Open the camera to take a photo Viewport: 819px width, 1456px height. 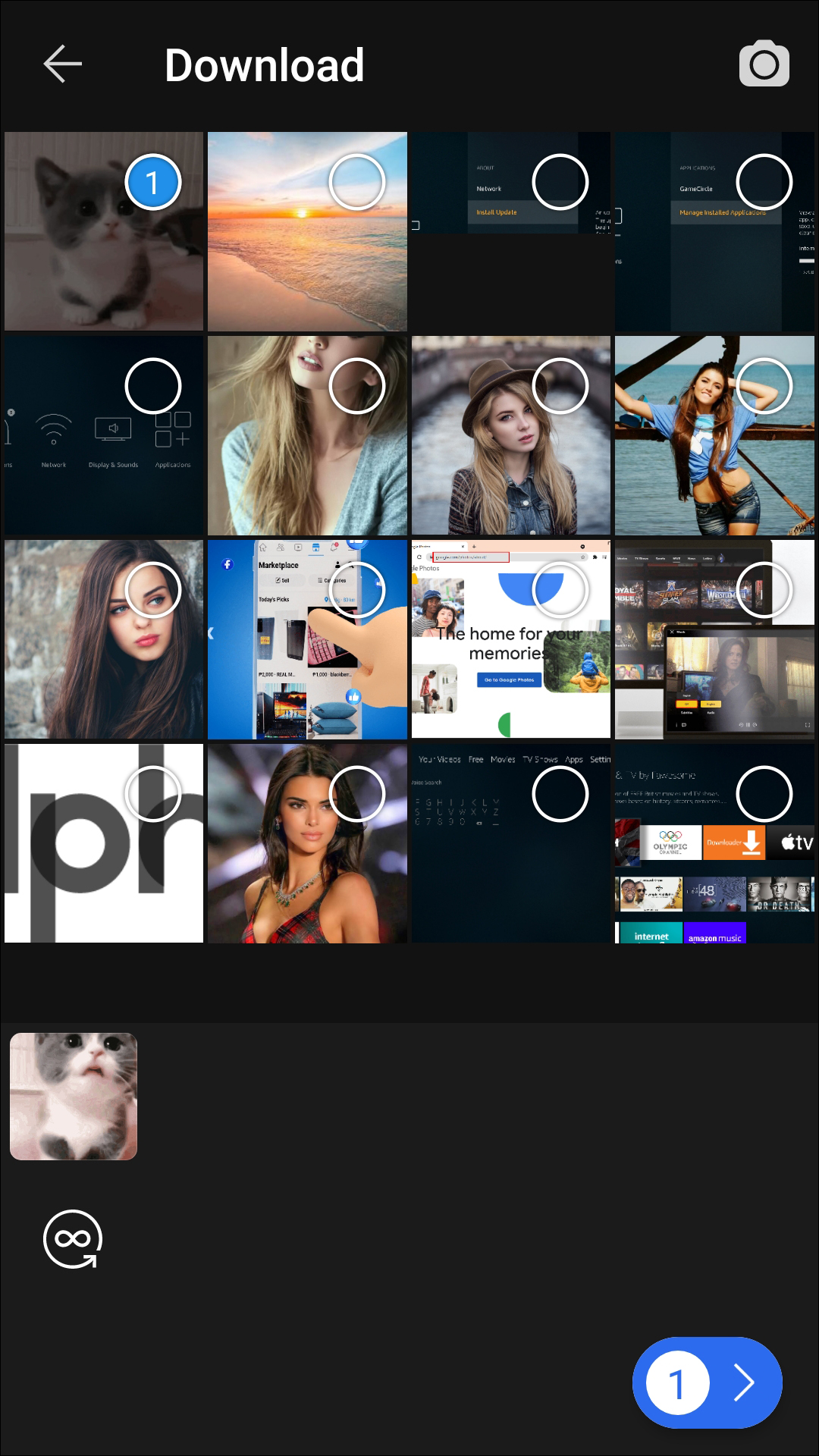click(764, 64)
